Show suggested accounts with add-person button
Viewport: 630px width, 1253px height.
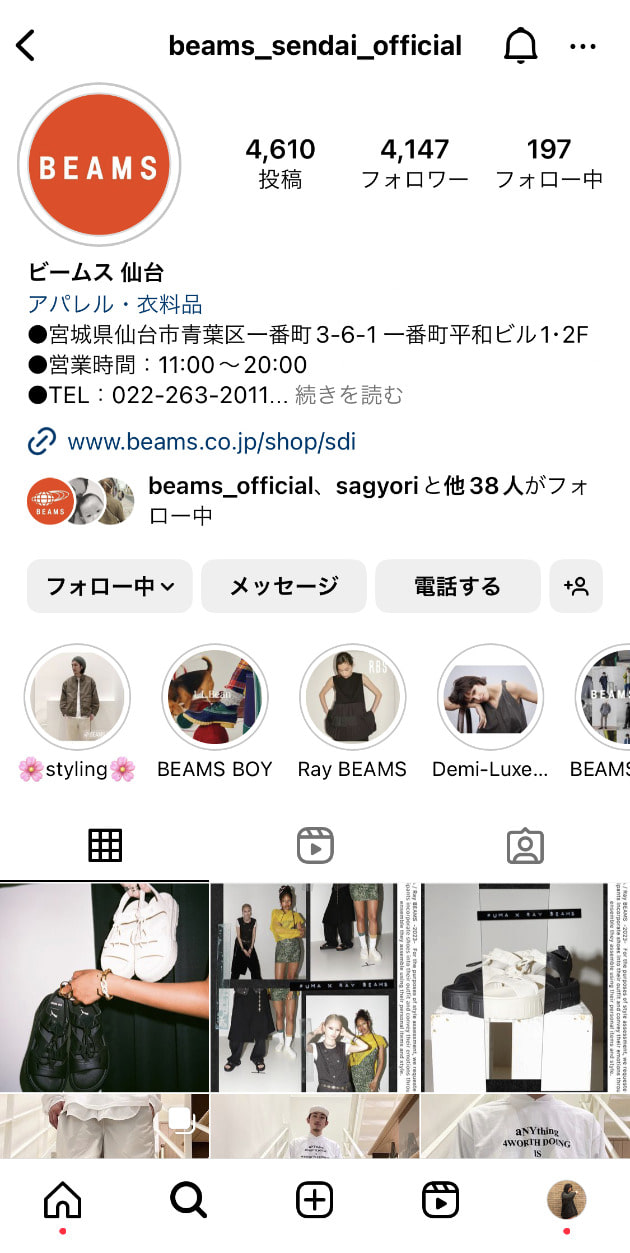[x=576, y=586]
